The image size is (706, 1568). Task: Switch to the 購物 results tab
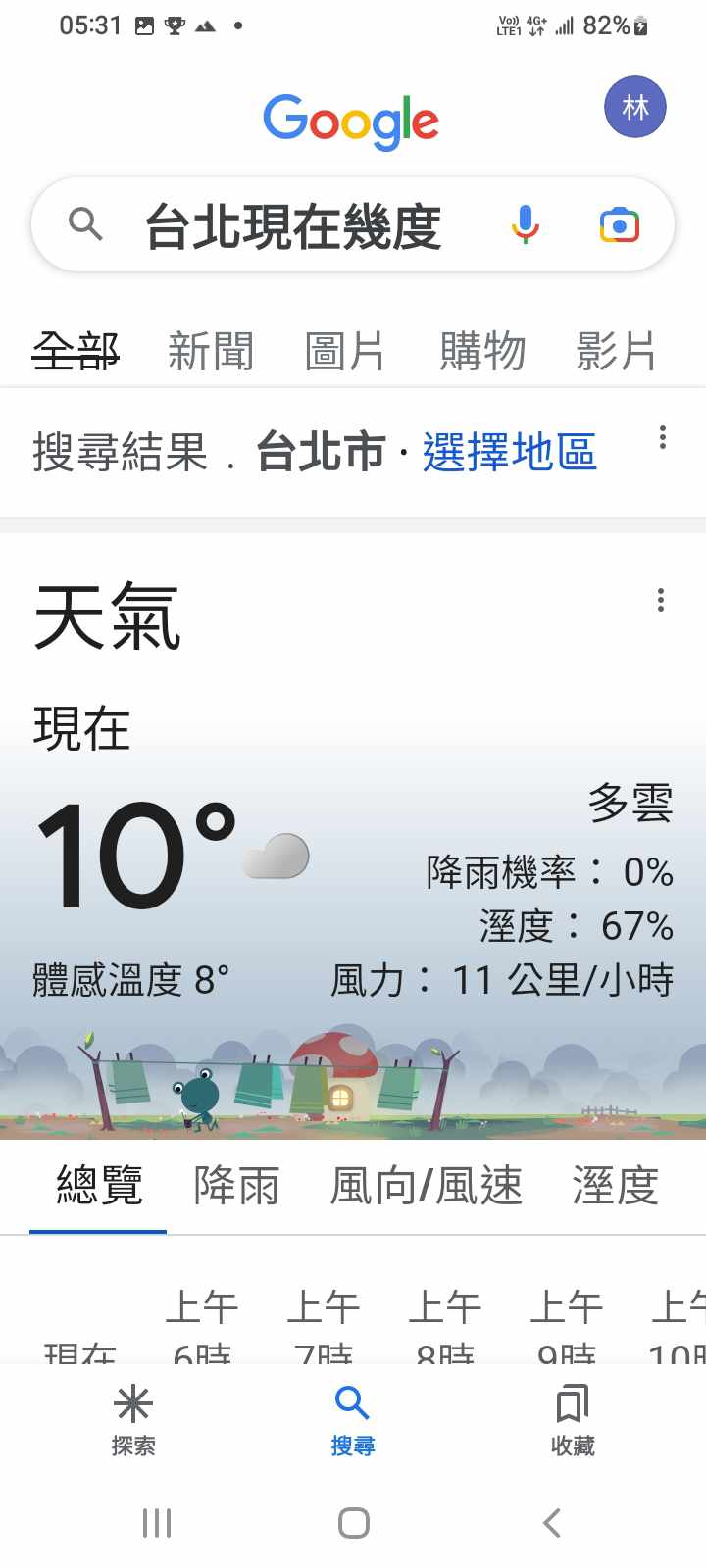(x=482, y=351)
